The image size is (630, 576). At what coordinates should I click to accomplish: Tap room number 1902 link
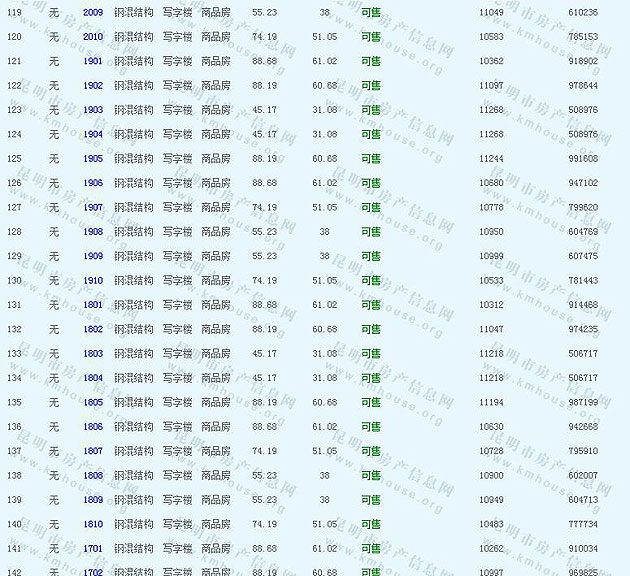coord(93,86)
